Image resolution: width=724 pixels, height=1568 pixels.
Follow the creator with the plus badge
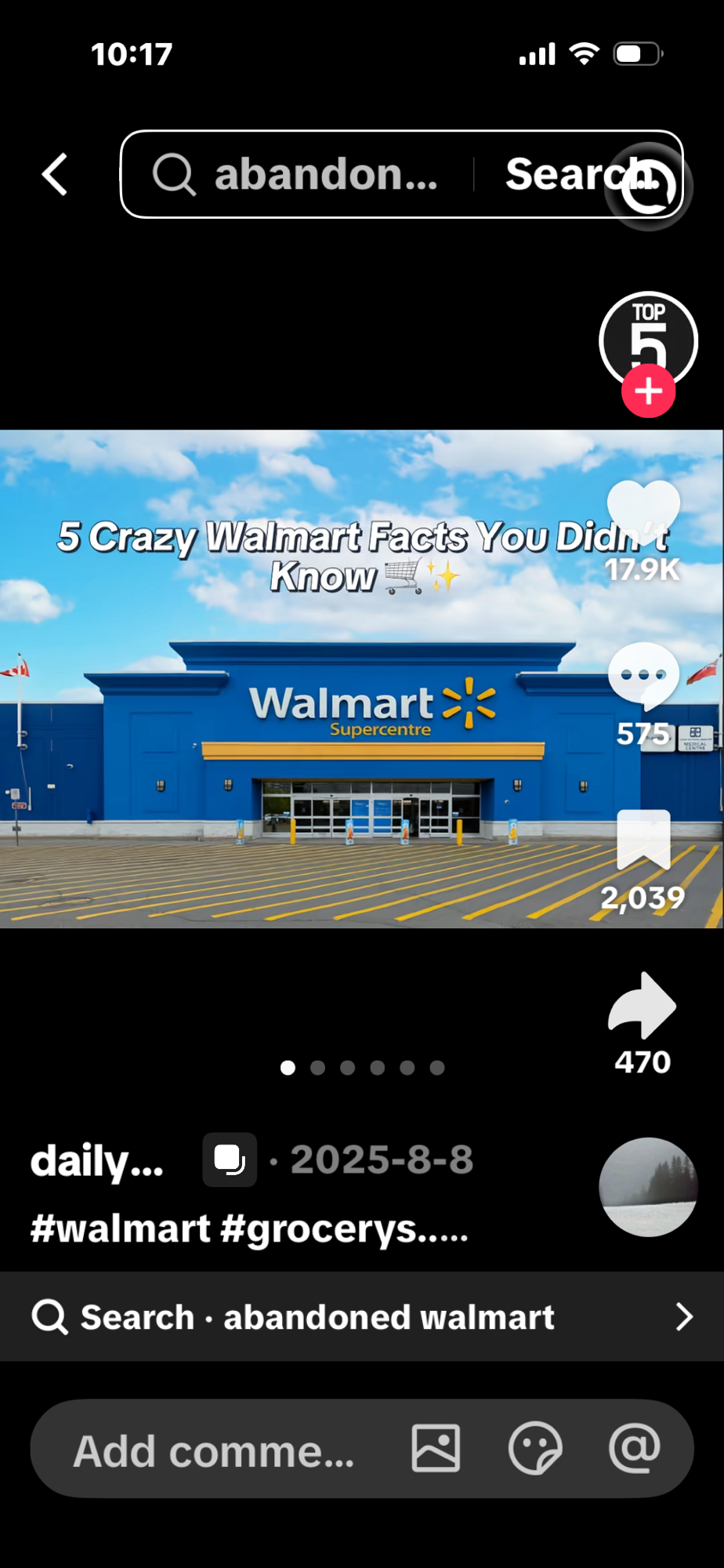click(648, 391)
